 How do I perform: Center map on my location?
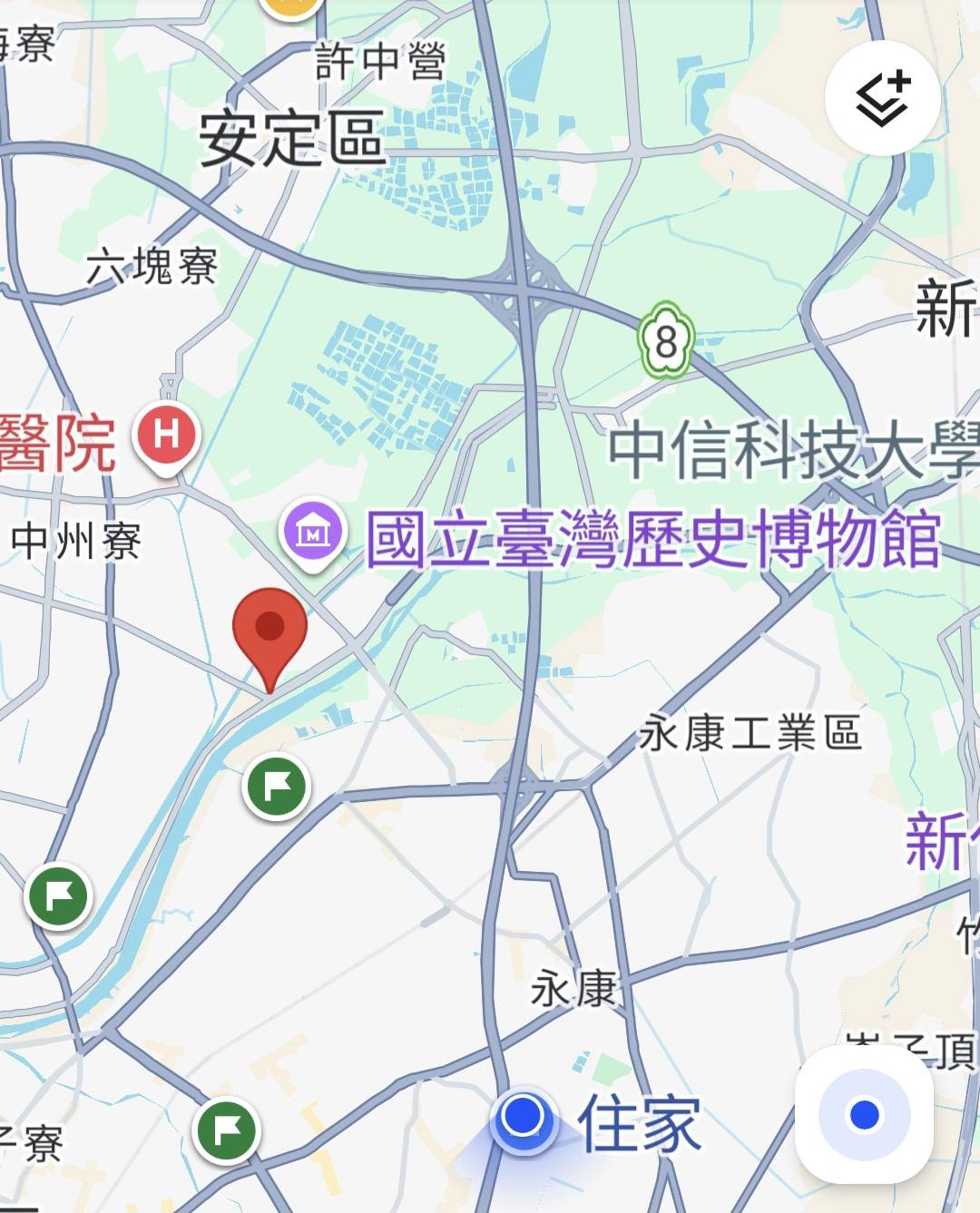864,1114
